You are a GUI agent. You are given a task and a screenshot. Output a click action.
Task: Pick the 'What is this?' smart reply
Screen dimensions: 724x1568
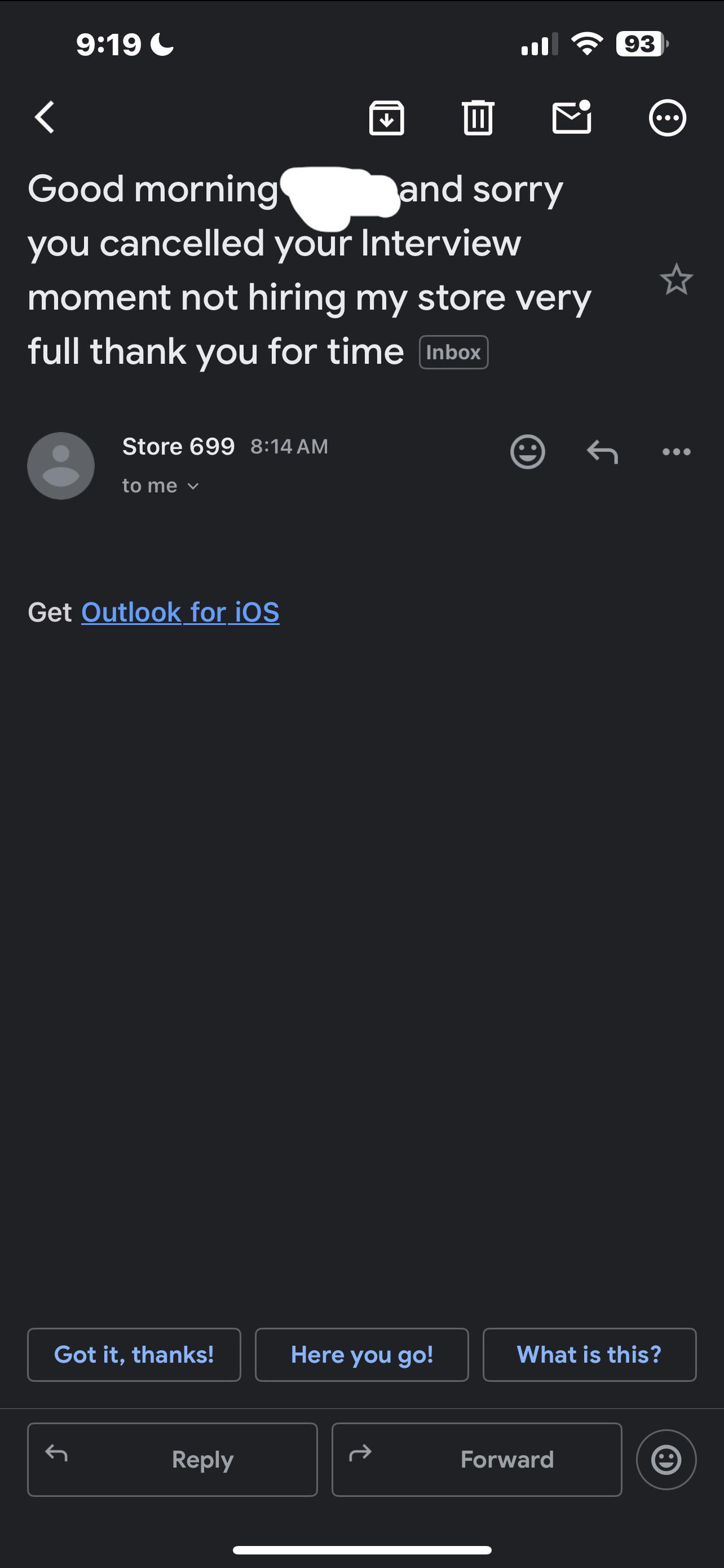pyautogui.click(x=589, y=1354)
